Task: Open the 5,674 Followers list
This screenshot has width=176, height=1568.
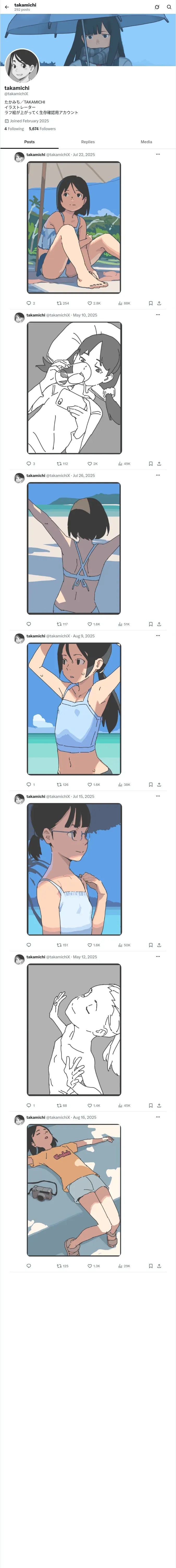Action: tap(42, 129)
